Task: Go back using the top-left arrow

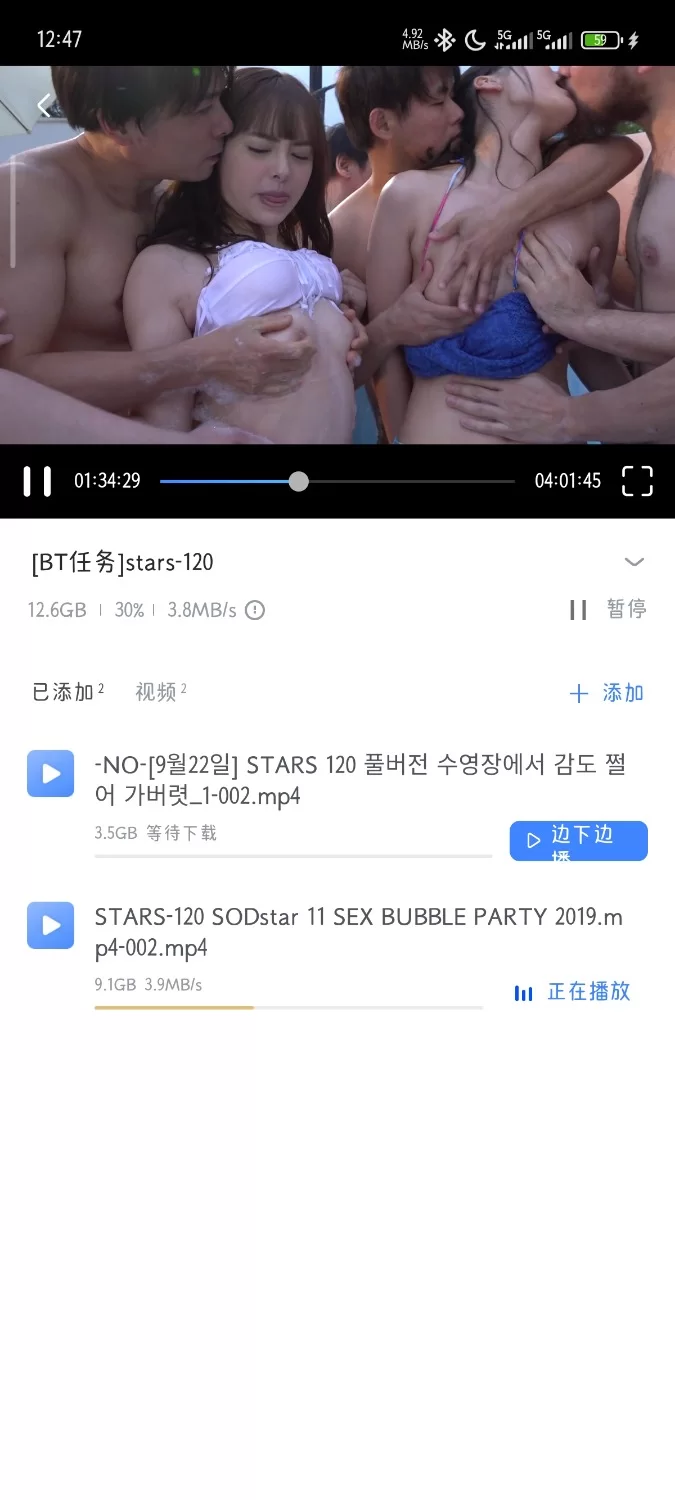Action: pos(43,105)
